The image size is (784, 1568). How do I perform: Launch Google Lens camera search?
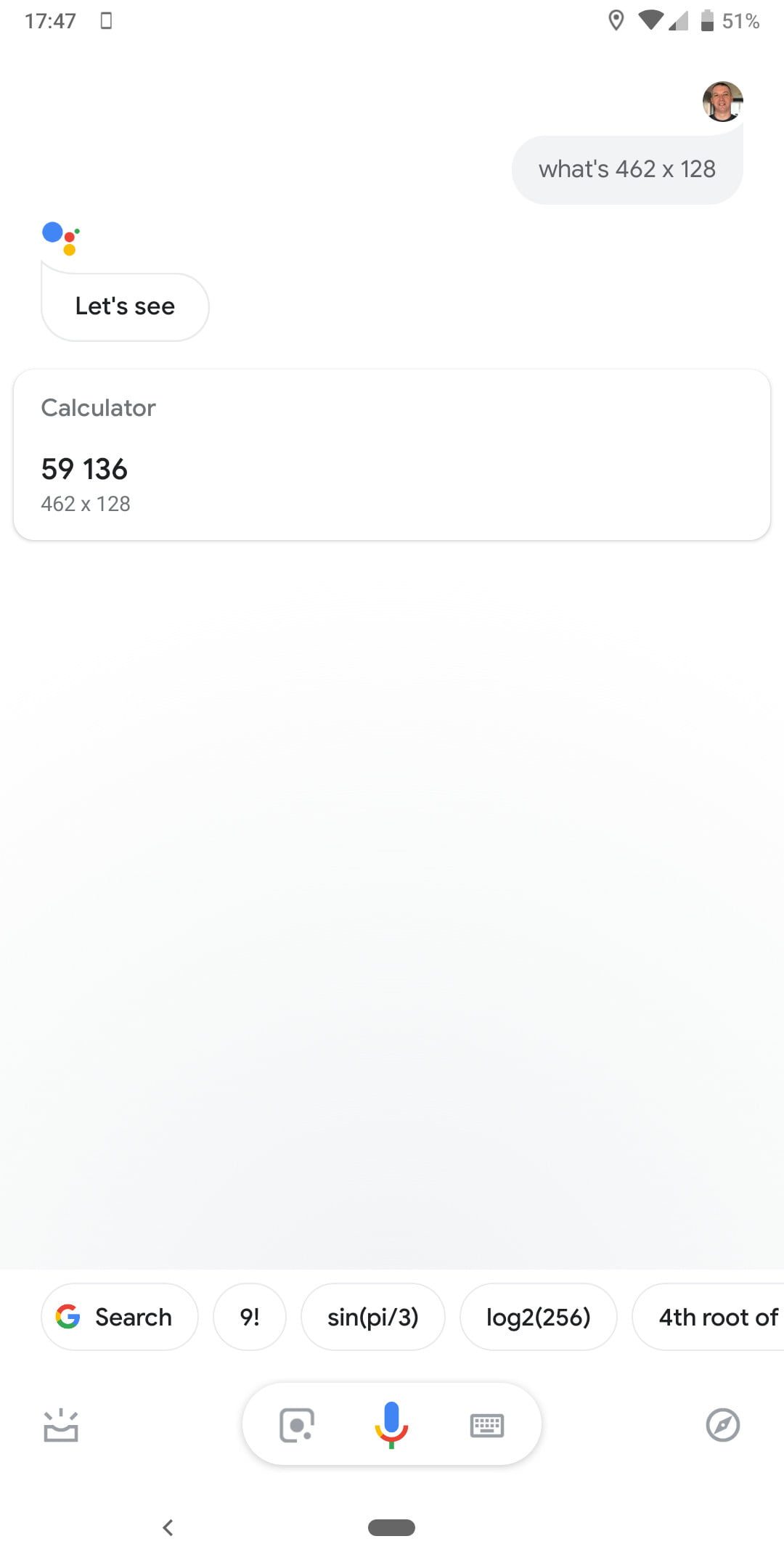pos(297,1425)
